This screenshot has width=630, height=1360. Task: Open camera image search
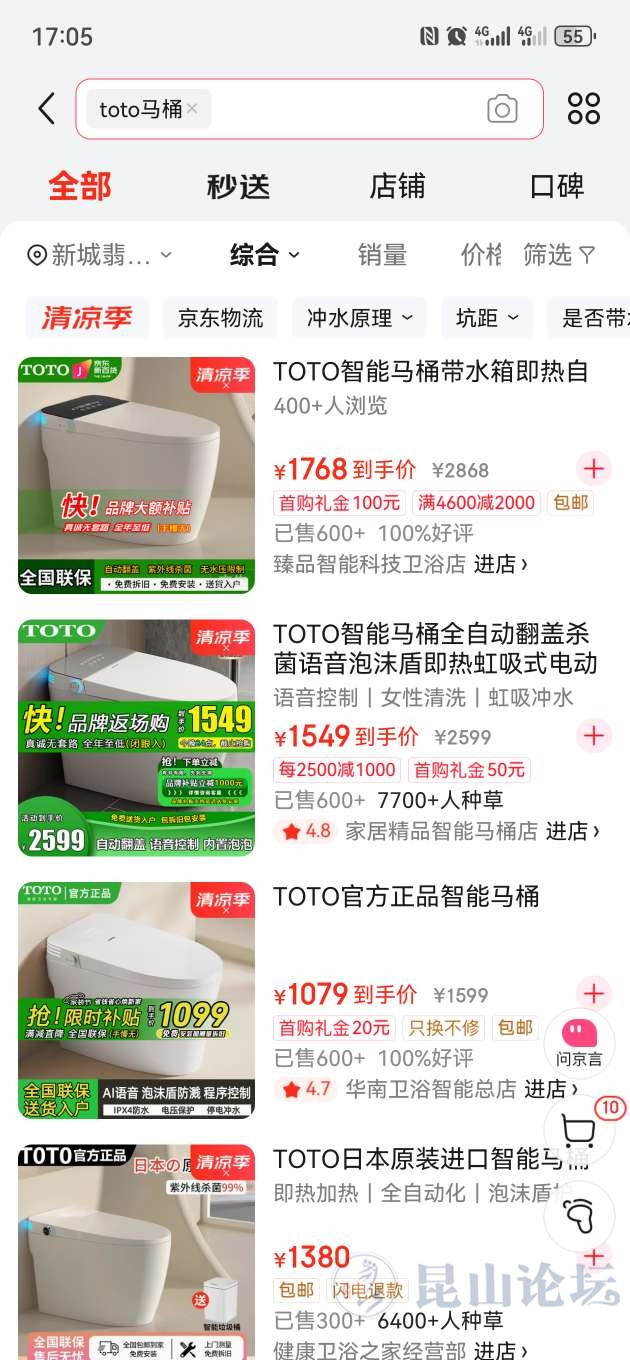502,109
